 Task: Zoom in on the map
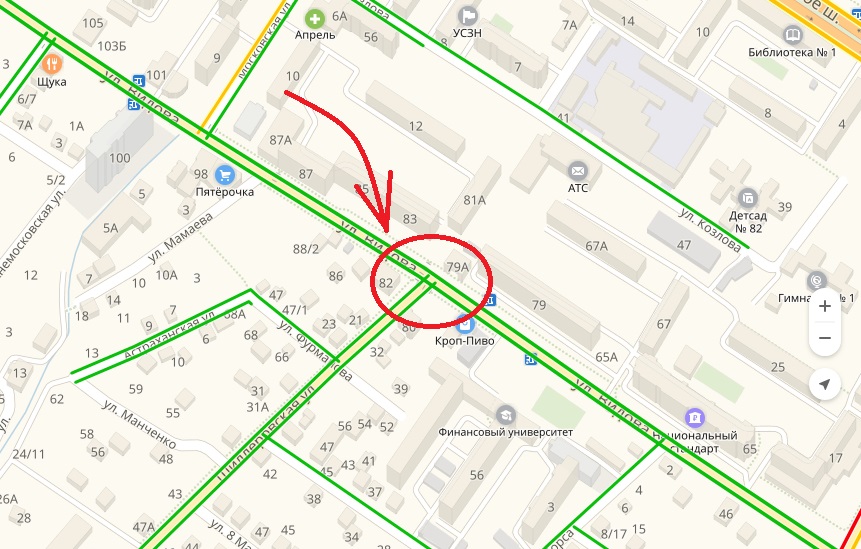[824, 307]
